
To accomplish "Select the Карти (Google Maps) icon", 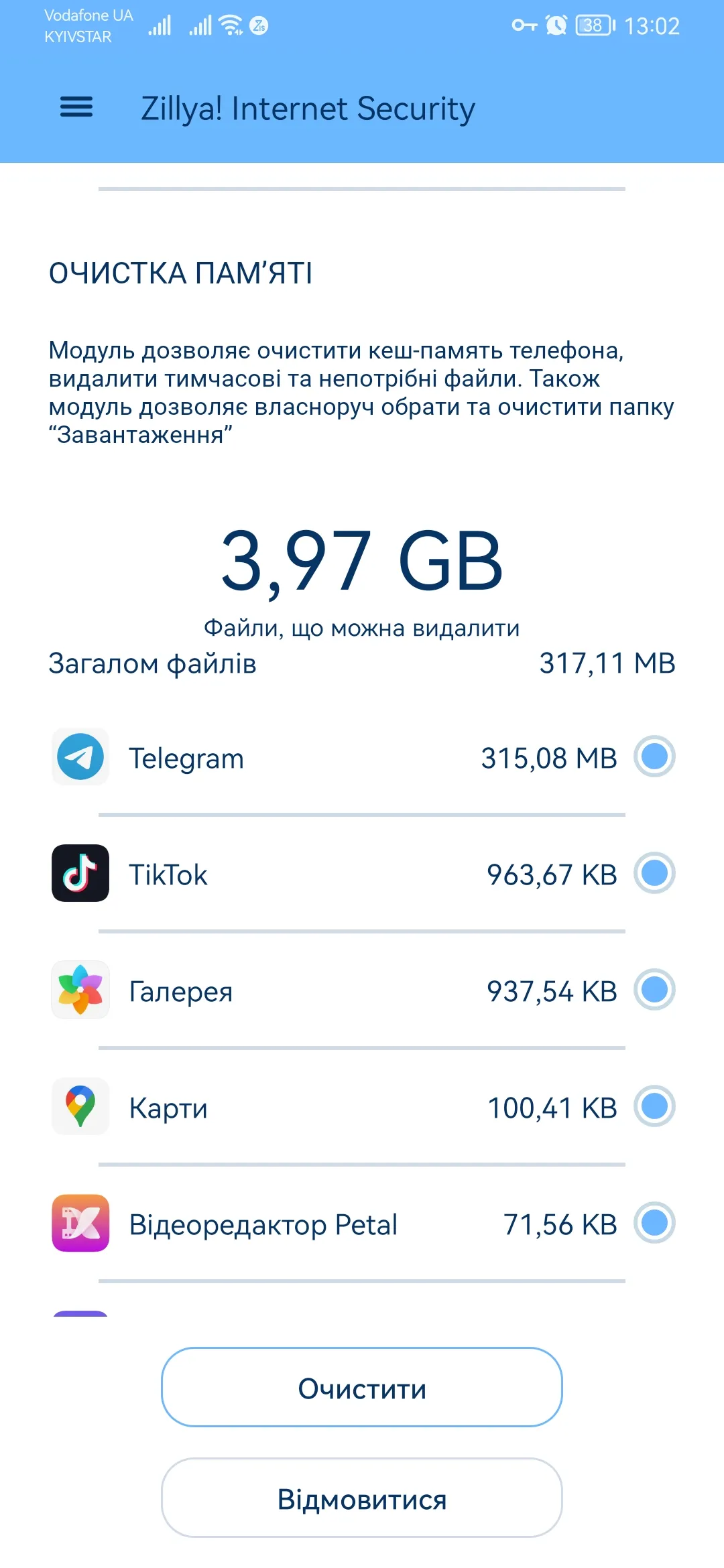I will [x=80, y=1106].
